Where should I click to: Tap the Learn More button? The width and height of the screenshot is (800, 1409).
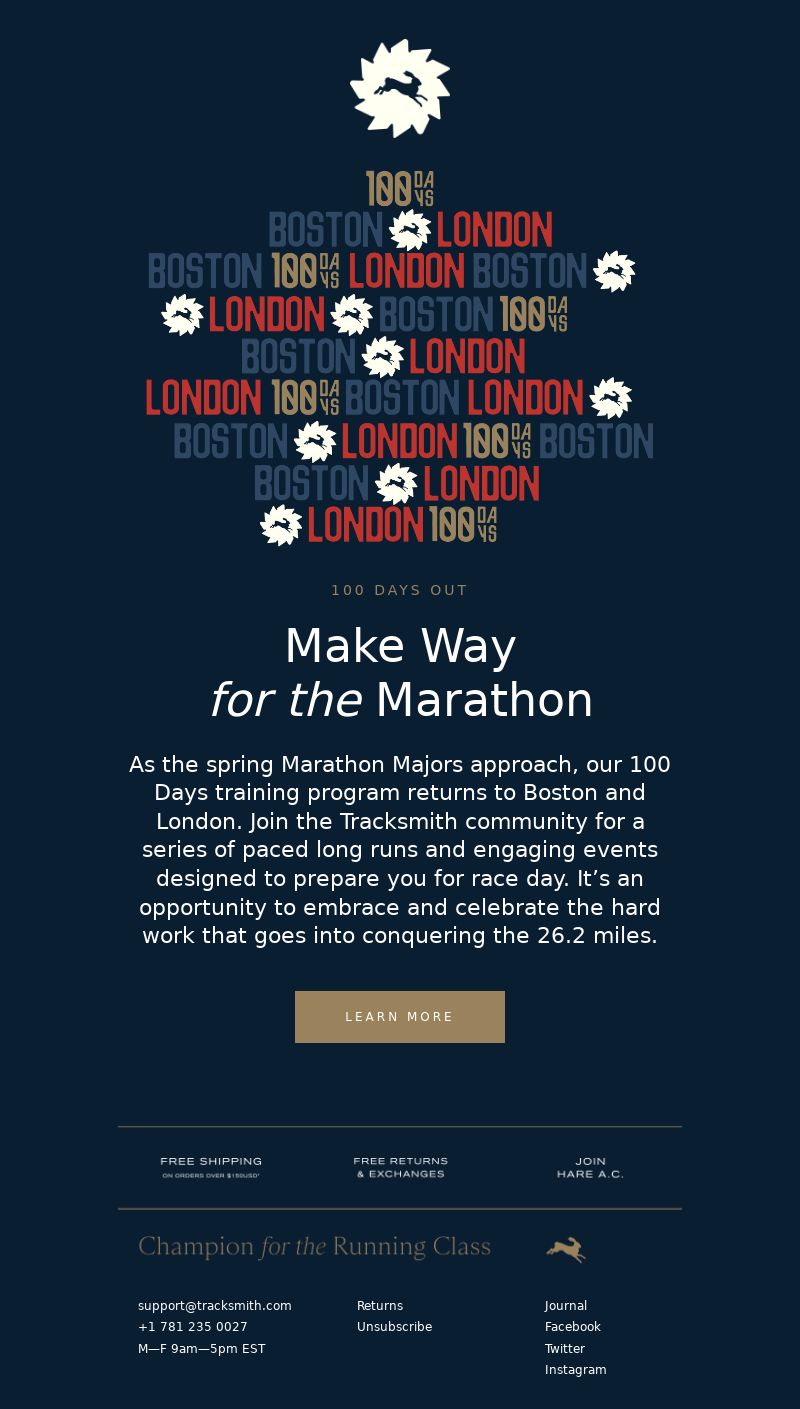click(x=400, y=1017)
